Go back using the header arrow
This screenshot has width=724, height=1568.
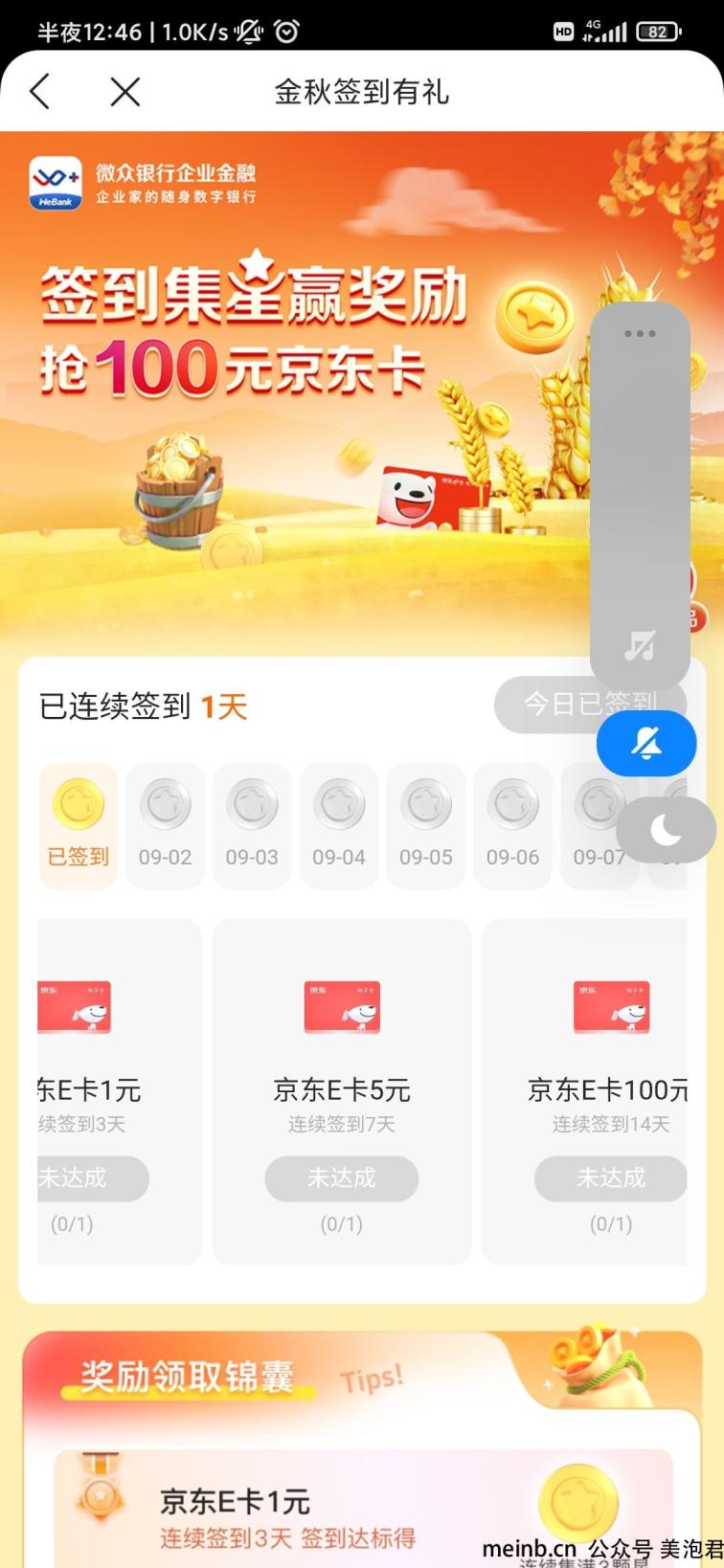(x=40, y=92)
